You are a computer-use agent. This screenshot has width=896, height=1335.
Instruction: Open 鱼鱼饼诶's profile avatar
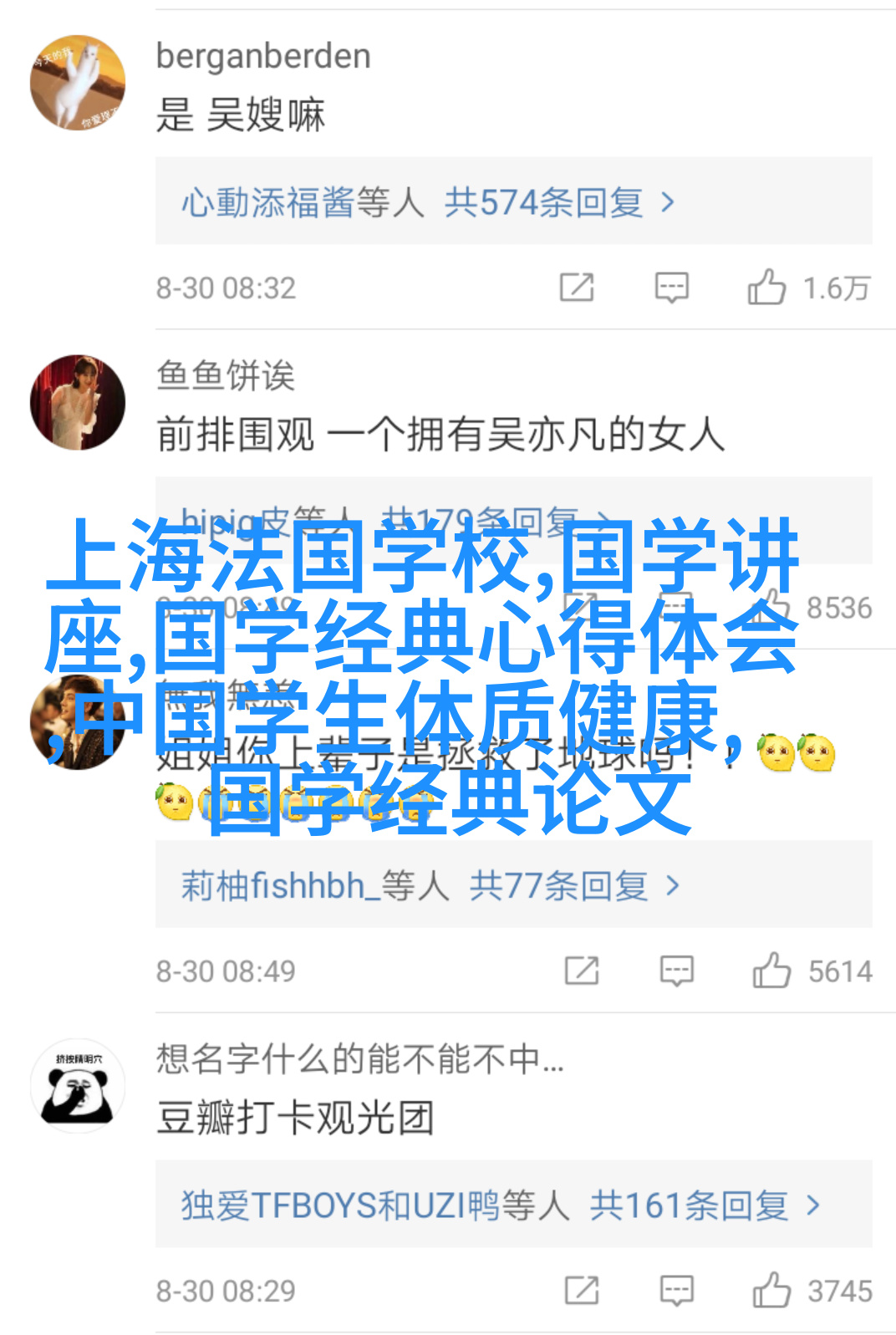pyautogui.click(x=78, y=402)
